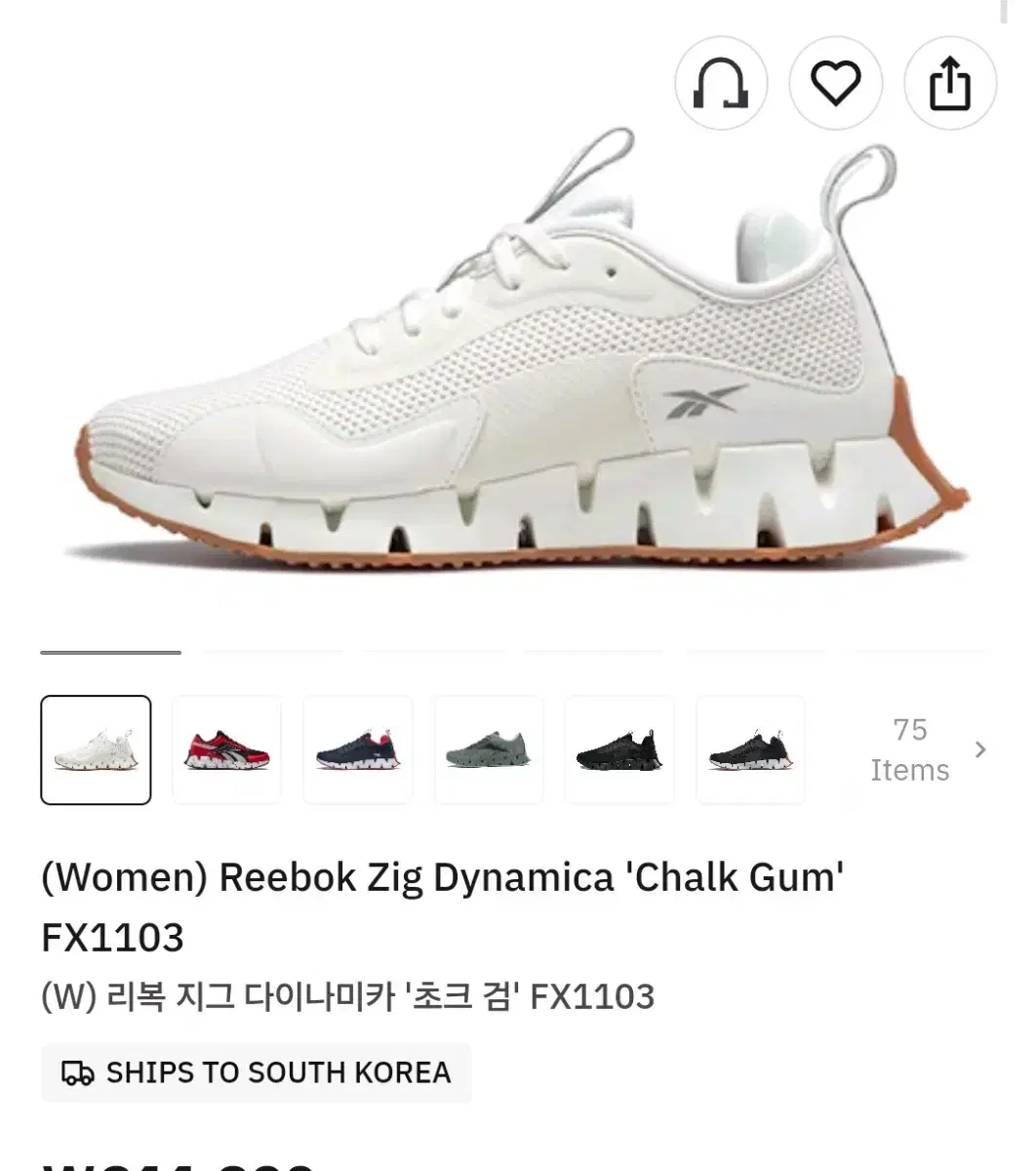Image resolution: width=1036 pixels, height=1171 pixels.
Task: Select the all-black colorway thumbnail
Action: point(619,749)
